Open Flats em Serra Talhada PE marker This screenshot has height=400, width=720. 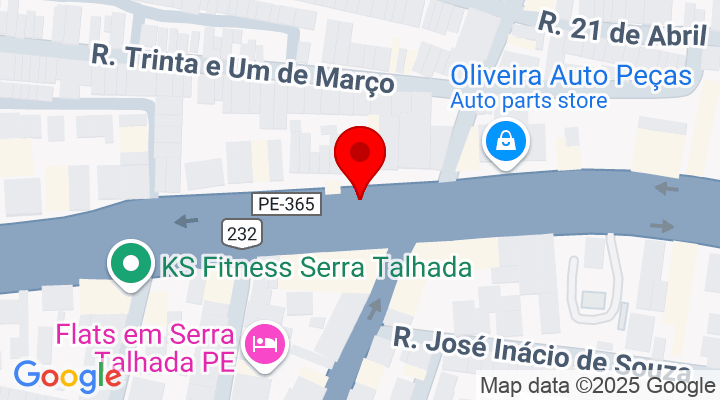tap(268, 345)
